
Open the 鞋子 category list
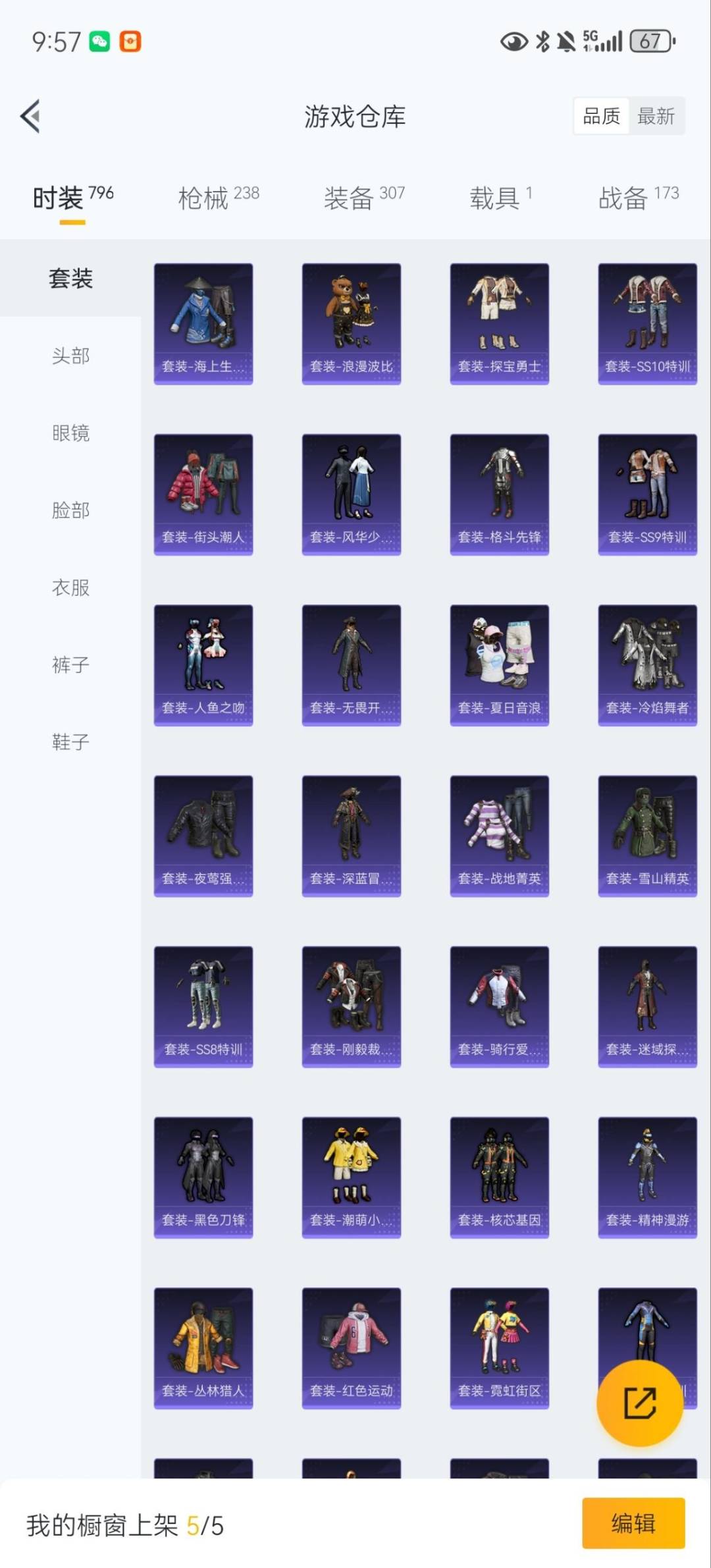click(x=70, y=742)
